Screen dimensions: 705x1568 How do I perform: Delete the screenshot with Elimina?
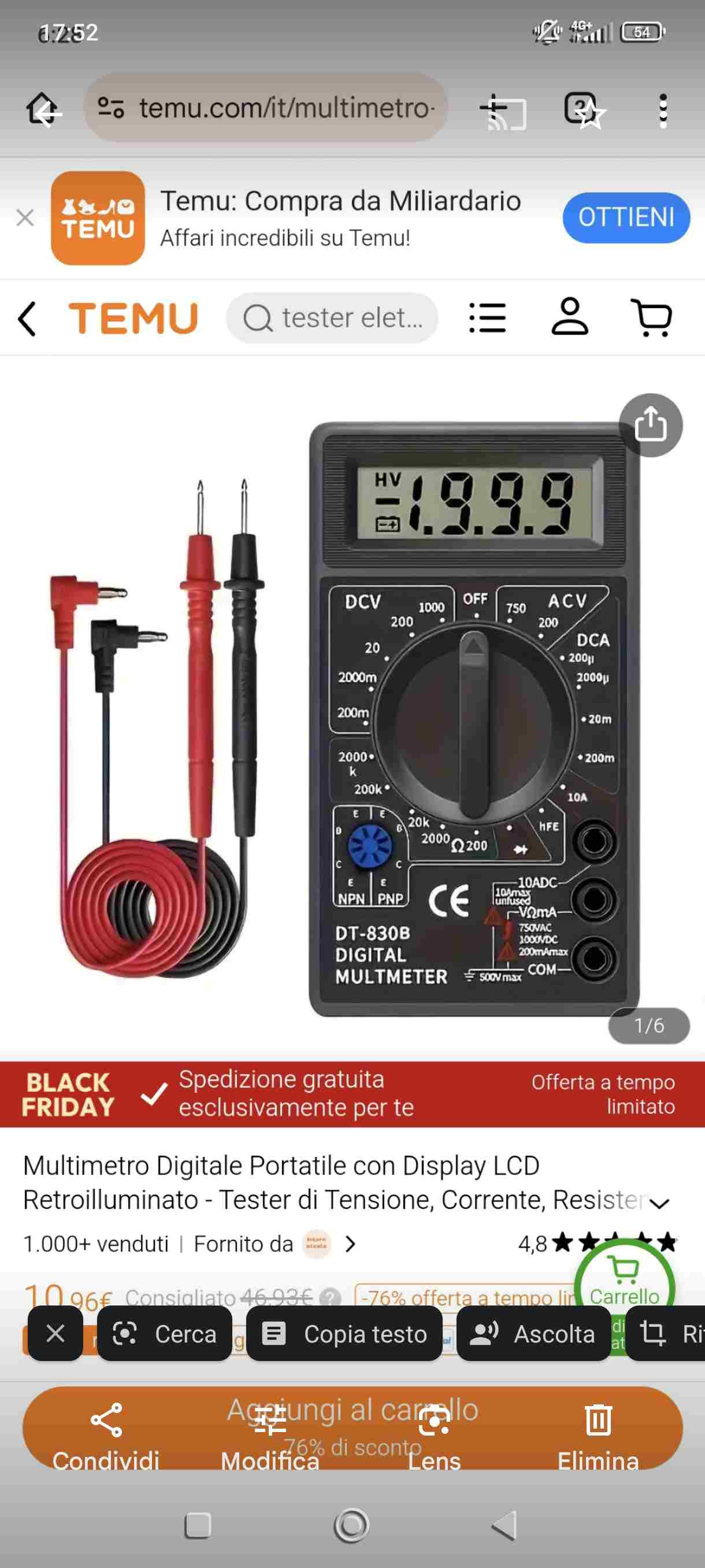pyautogui.click(x=599, y=1437)
